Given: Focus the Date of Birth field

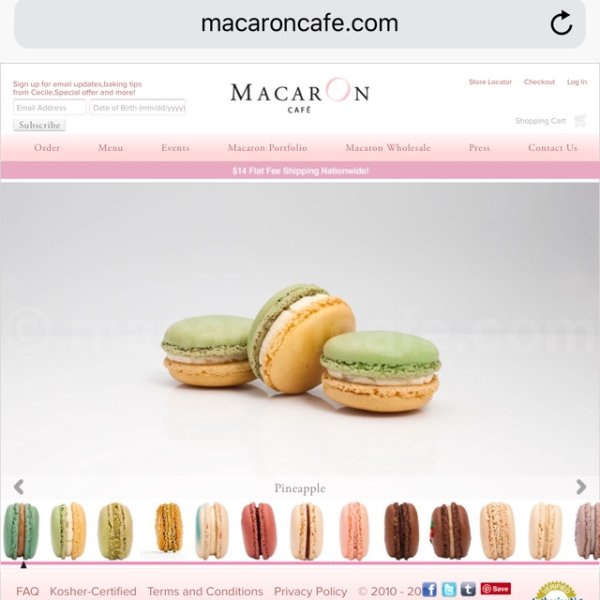Looking at the screenshot, I should point(137,107).
